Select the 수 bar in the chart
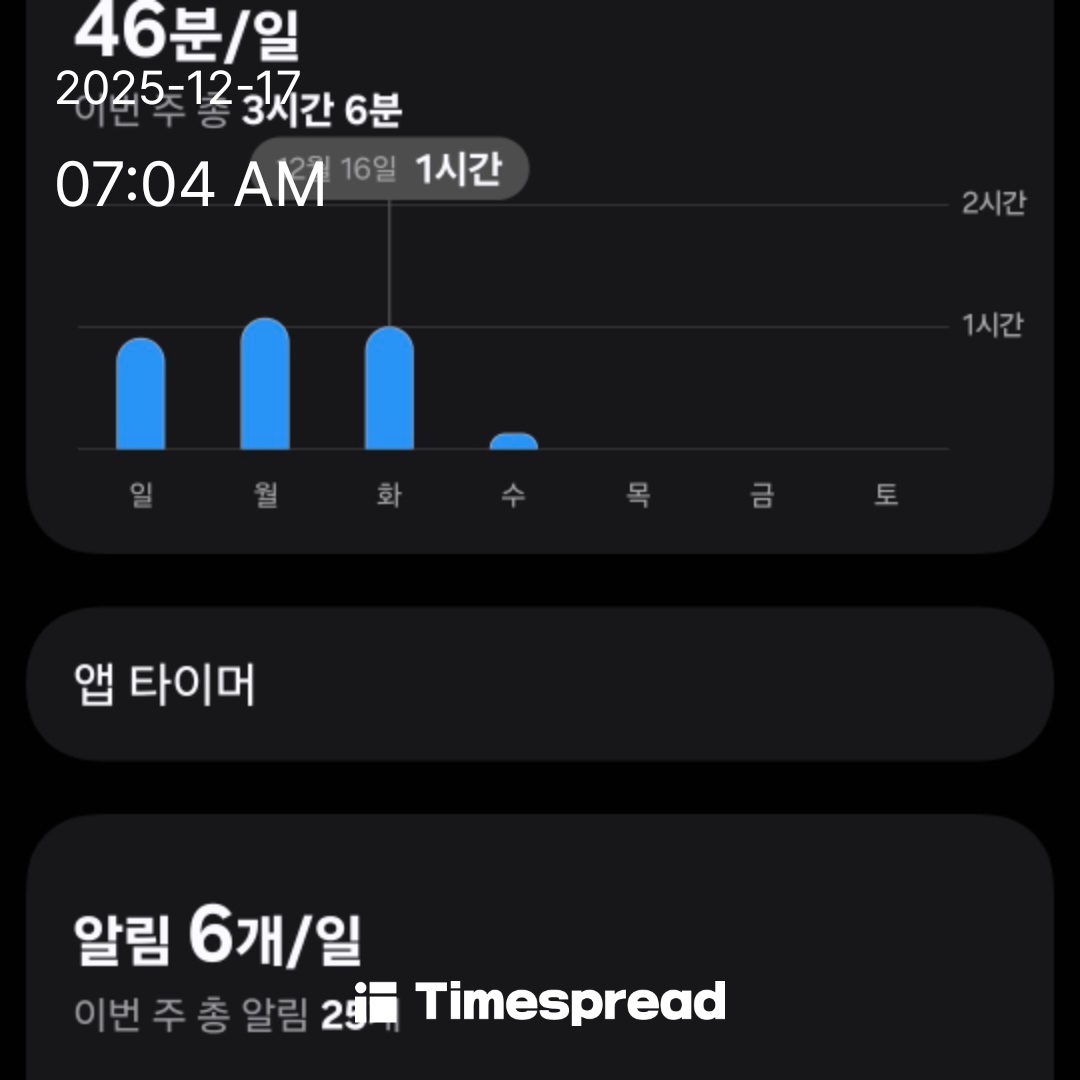Screen dimensions: 1080x1080 coord(513,441)
